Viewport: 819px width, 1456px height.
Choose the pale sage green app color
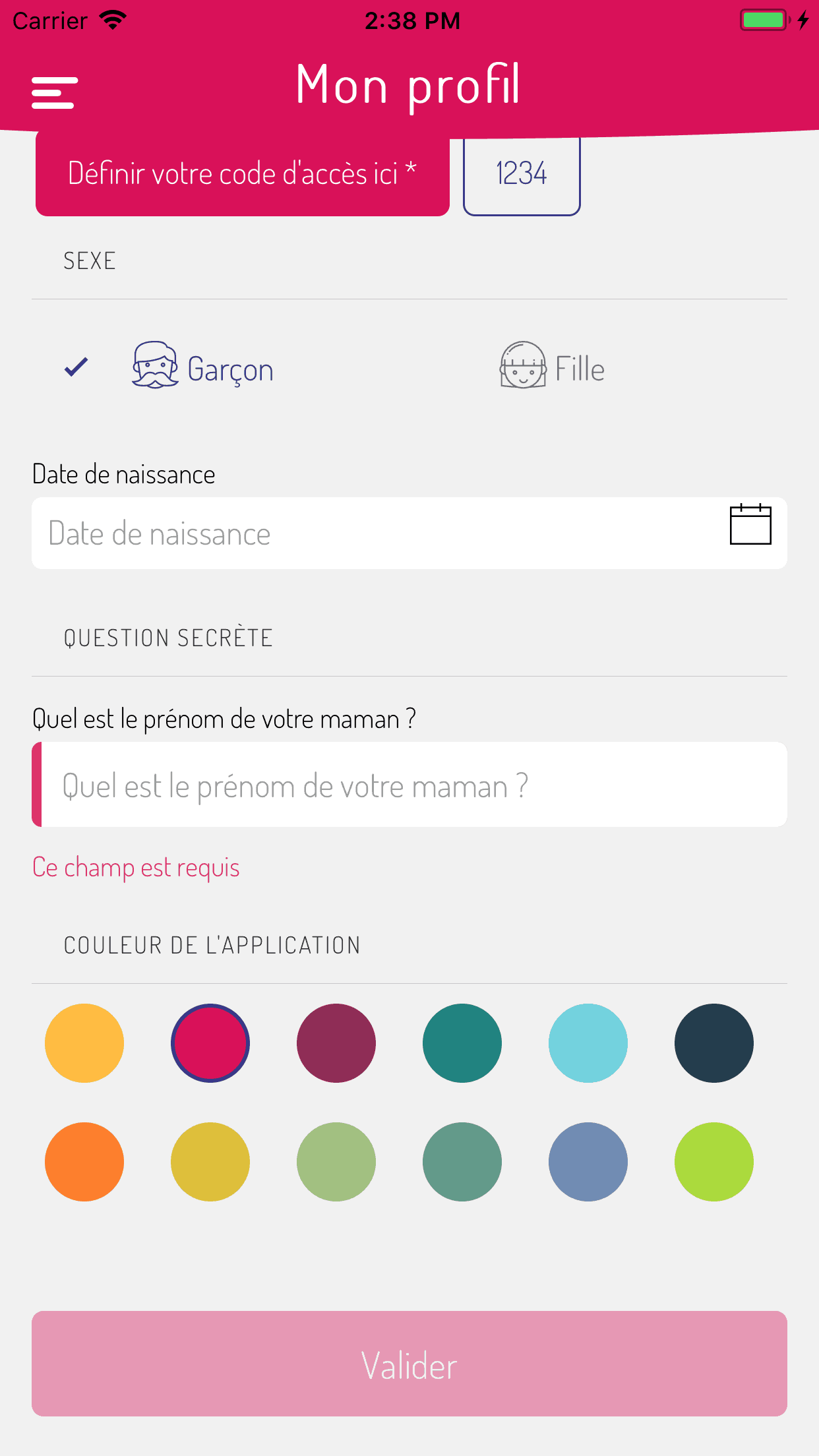(336, 1162)
